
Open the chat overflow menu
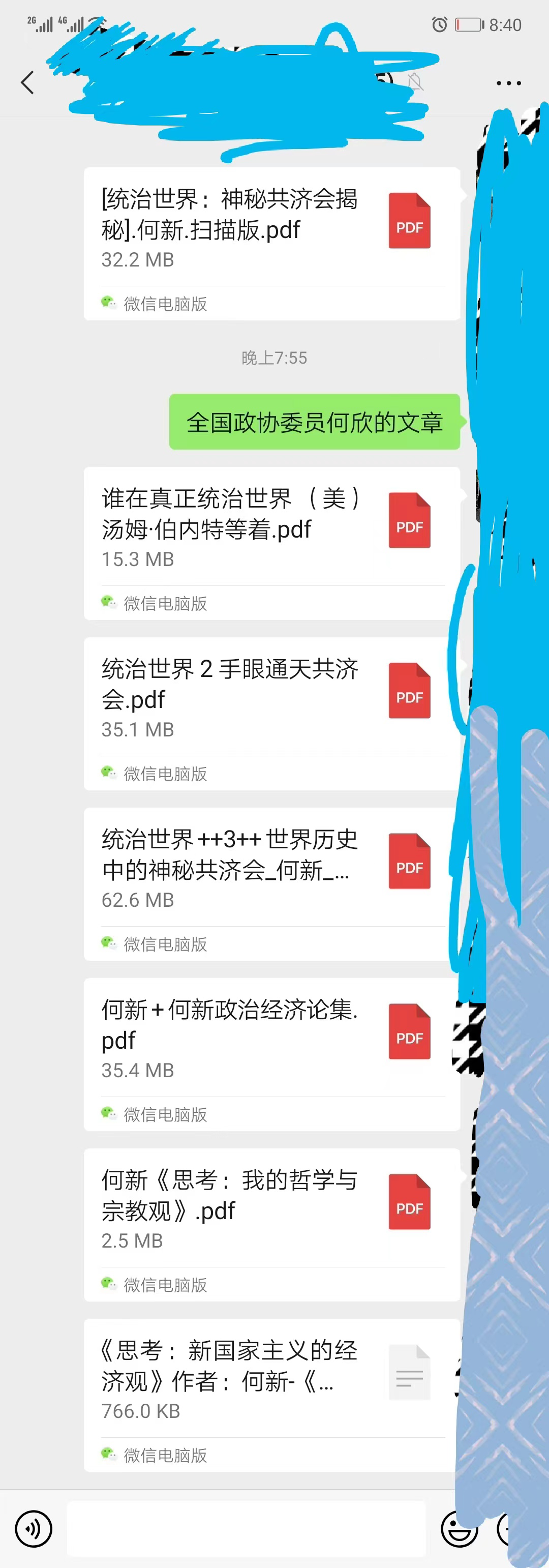pos(508,83)
